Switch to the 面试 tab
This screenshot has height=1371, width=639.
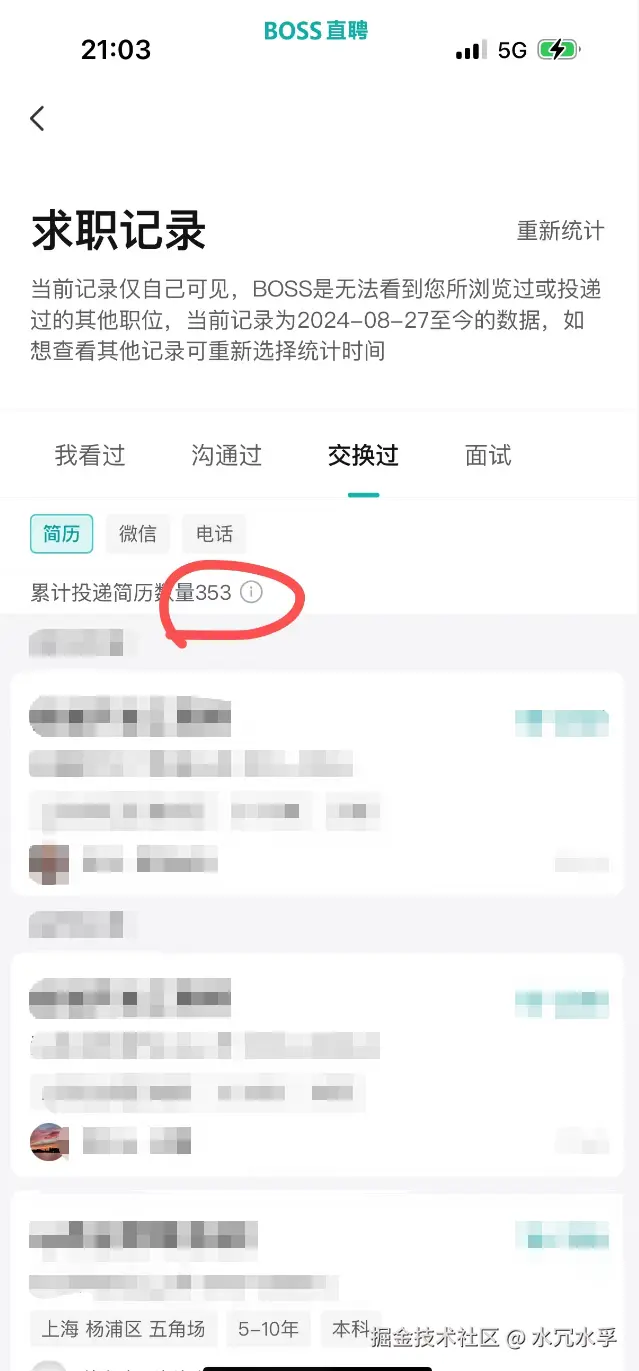(x=488, y=456)
